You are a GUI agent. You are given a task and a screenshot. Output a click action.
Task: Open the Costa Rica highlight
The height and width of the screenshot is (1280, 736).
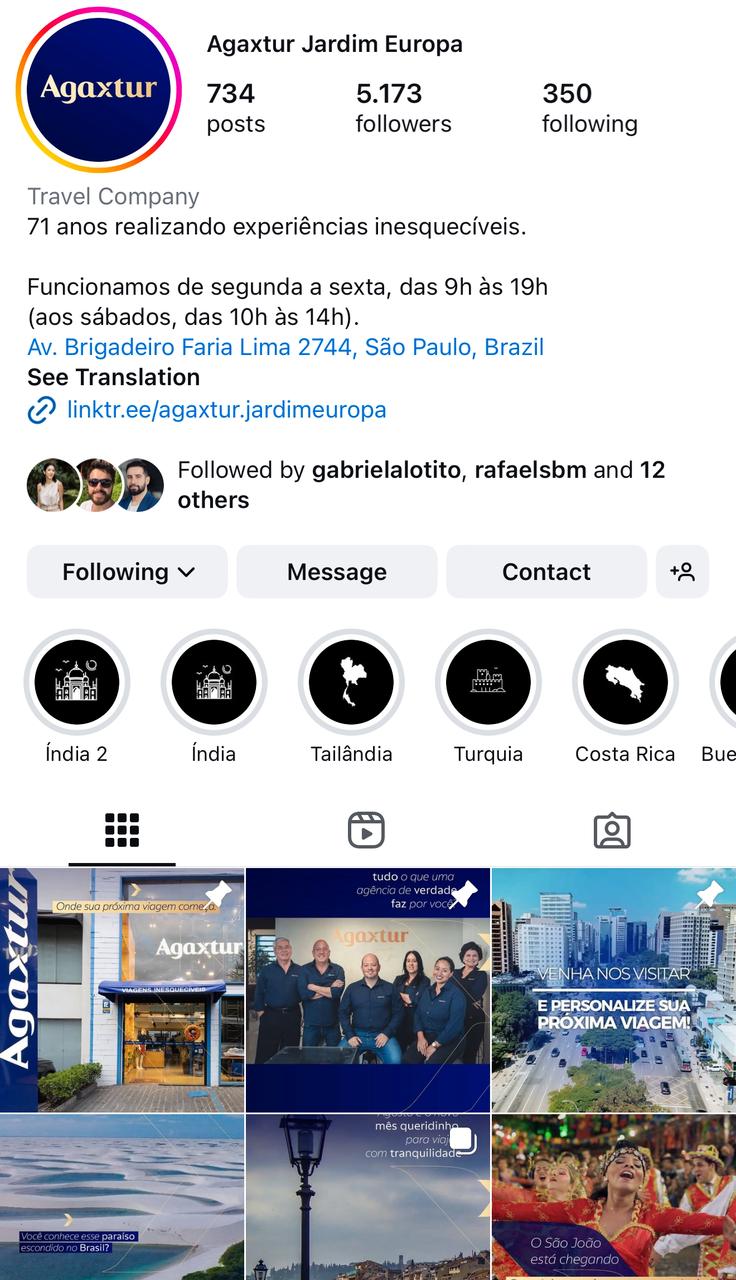[x=625, y=683]
